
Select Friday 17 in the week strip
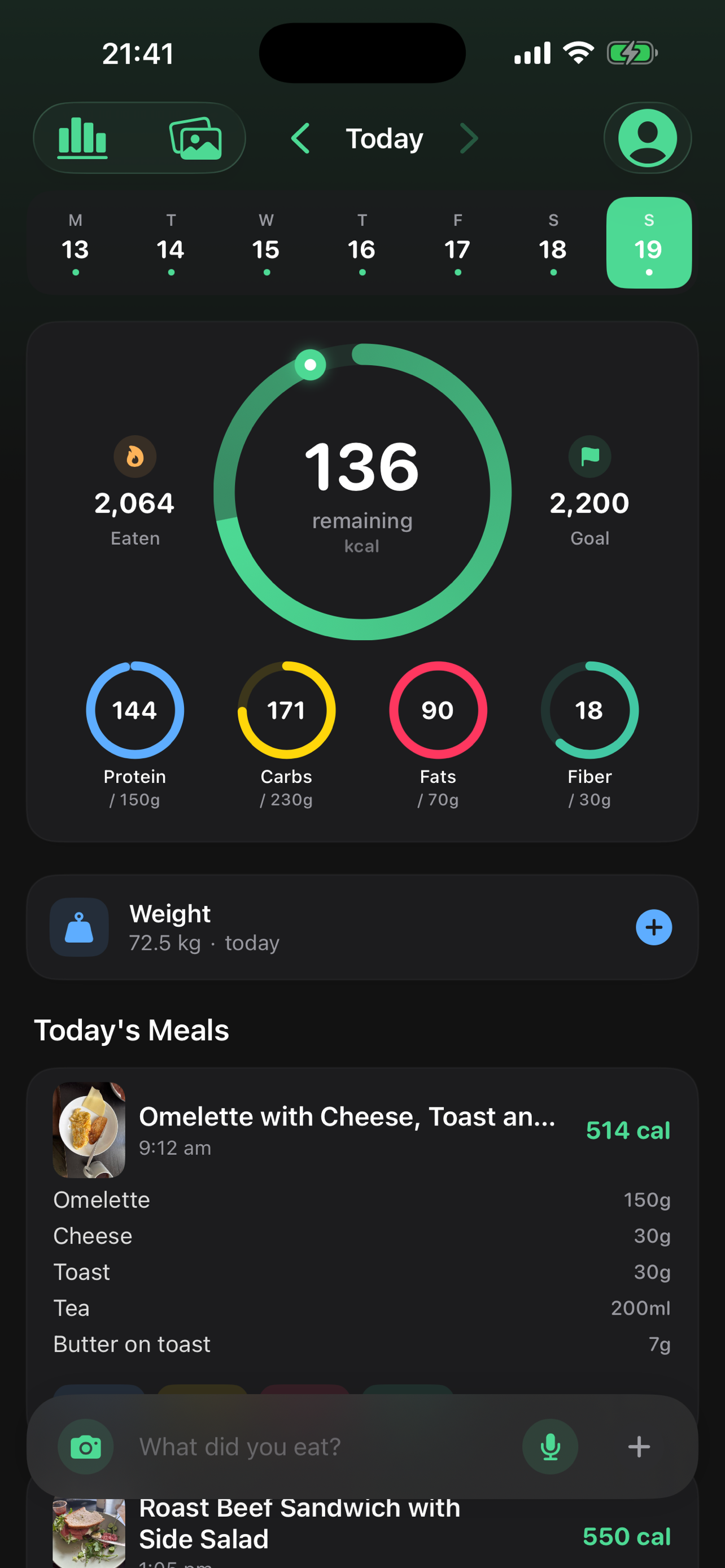click(458, 243)
